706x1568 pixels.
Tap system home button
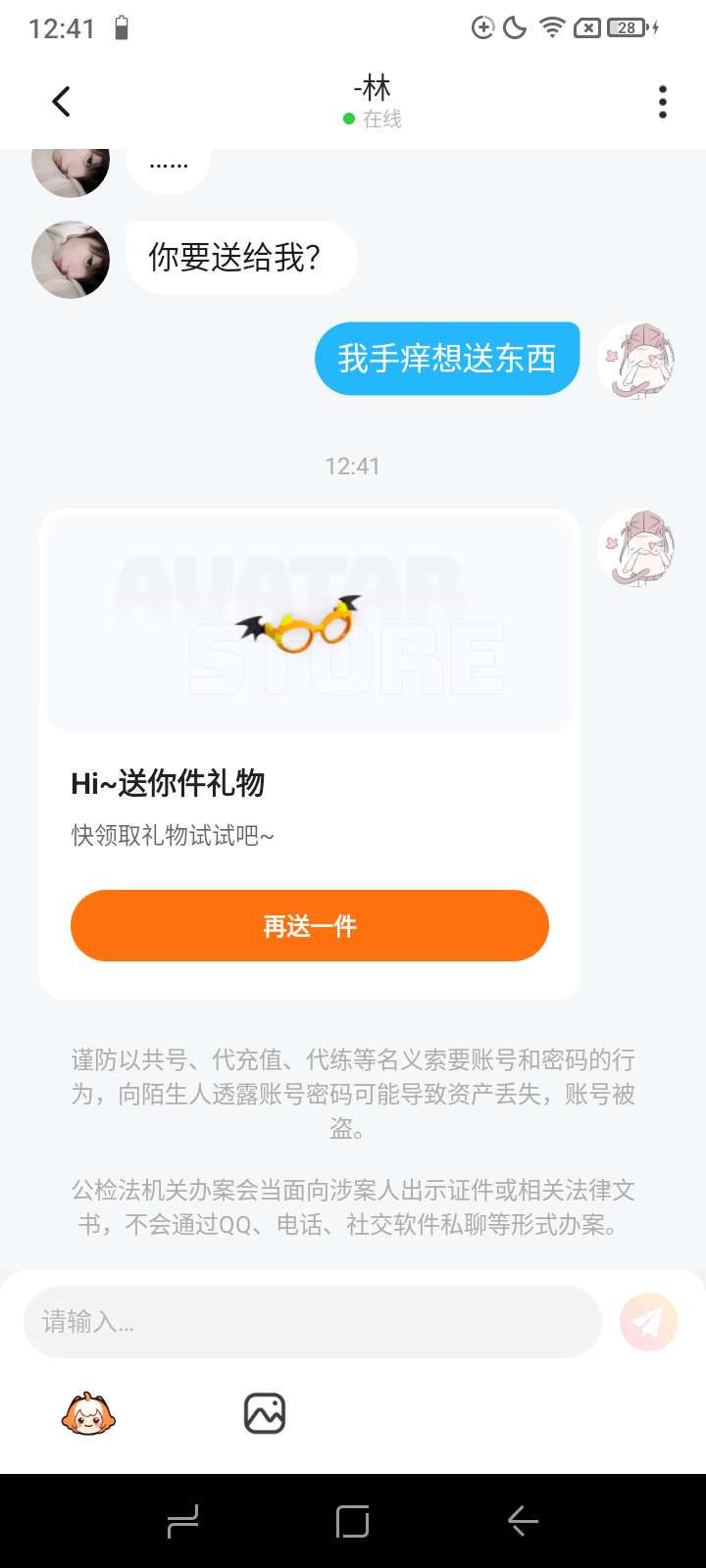pos(353,1521)
